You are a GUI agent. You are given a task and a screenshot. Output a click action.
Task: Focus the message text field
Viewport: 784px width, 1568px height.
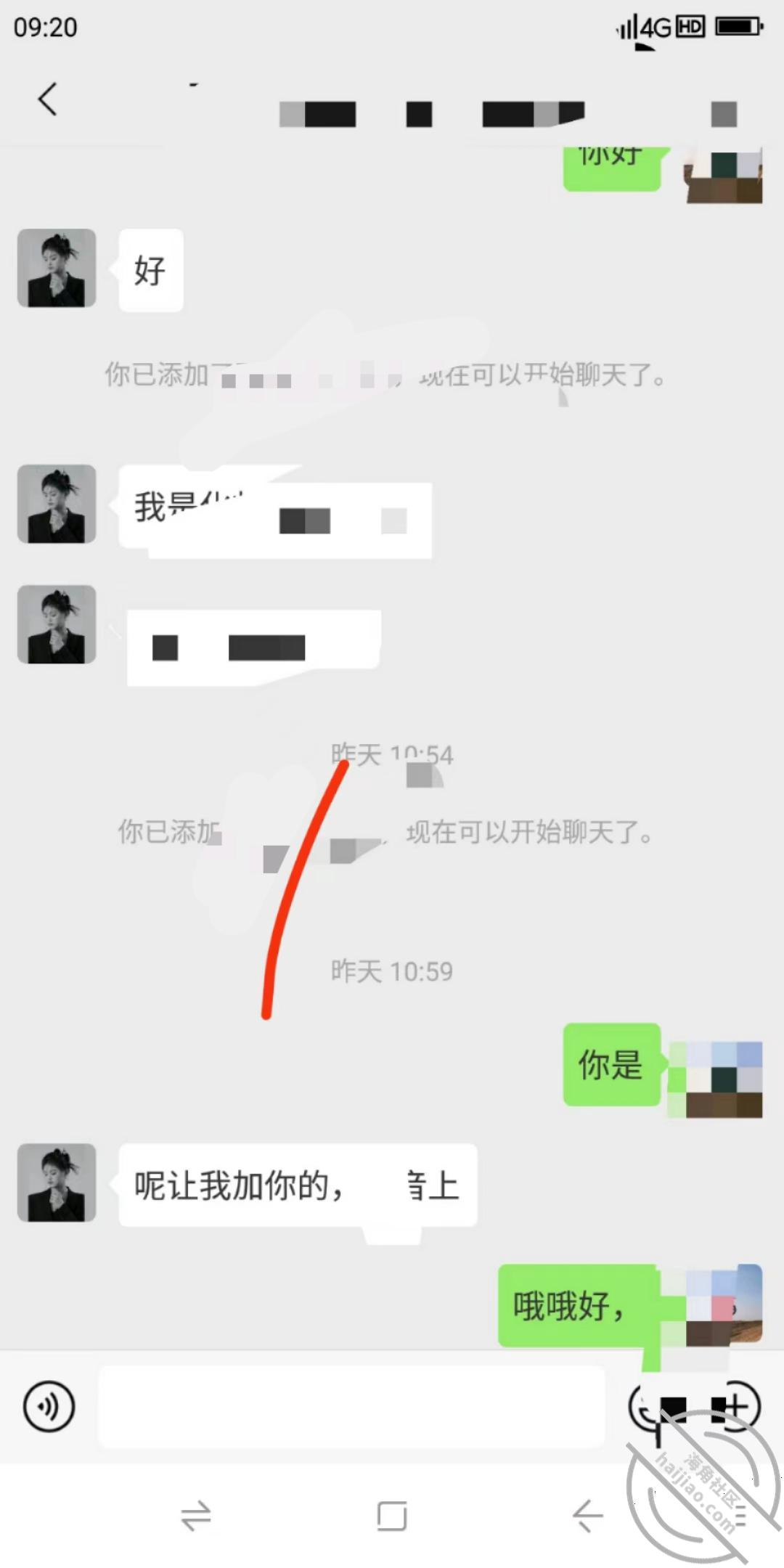coord(351,1406)
